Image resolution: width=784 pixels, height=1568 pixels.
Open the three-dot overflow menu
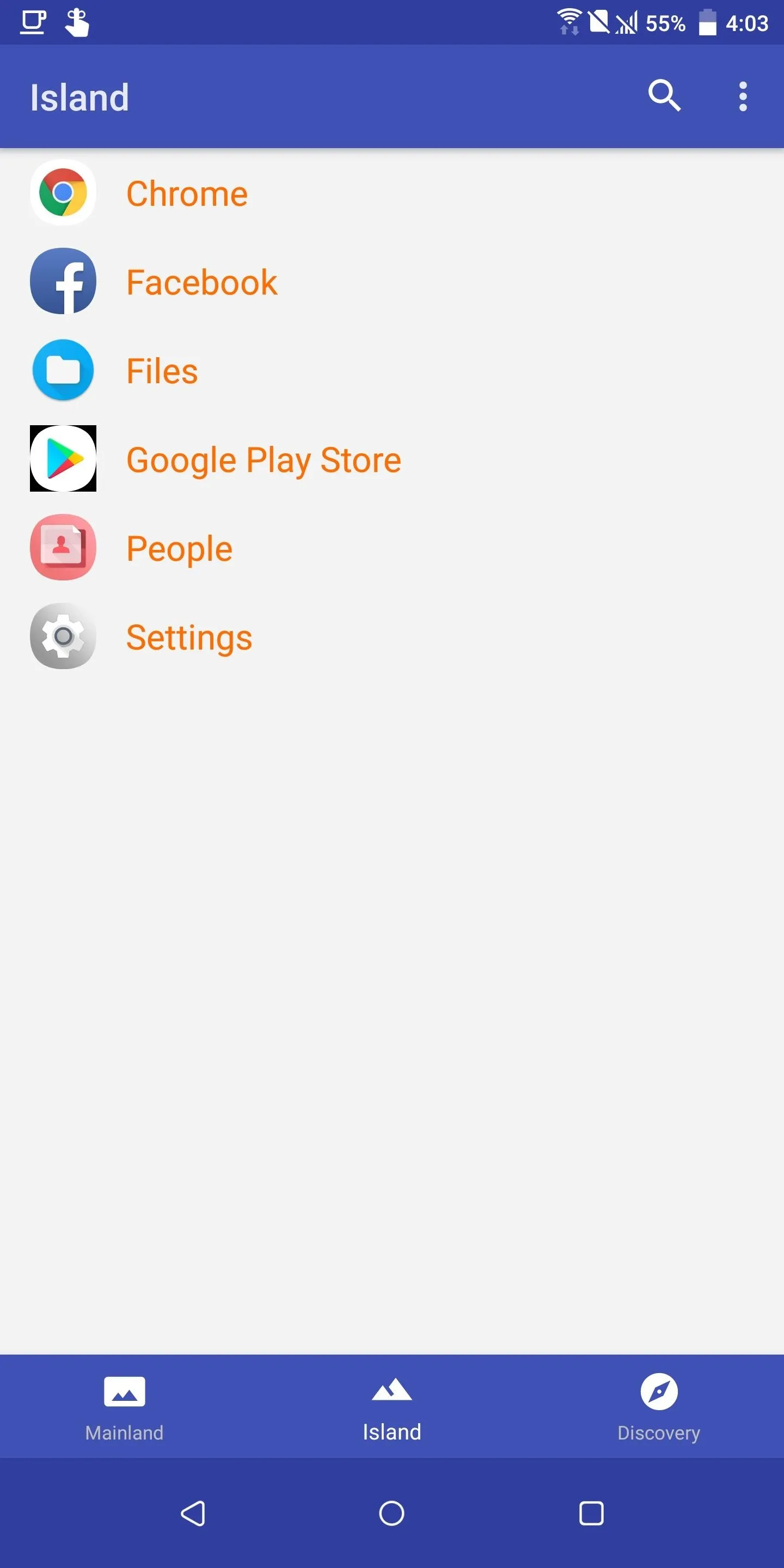click(743, 96)
